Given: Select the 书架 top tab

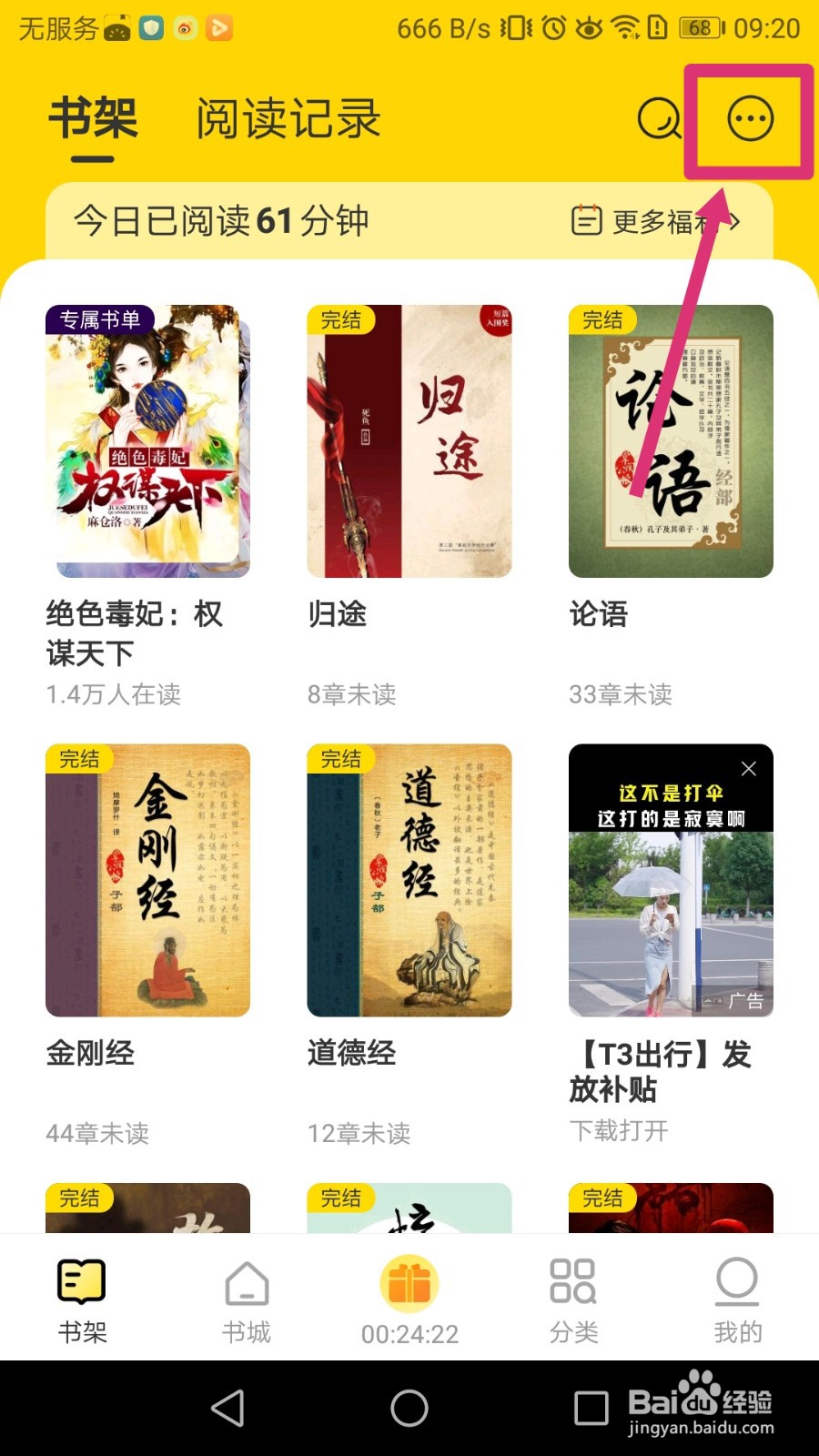Looking at the screenshot, I should coord(93,119).
